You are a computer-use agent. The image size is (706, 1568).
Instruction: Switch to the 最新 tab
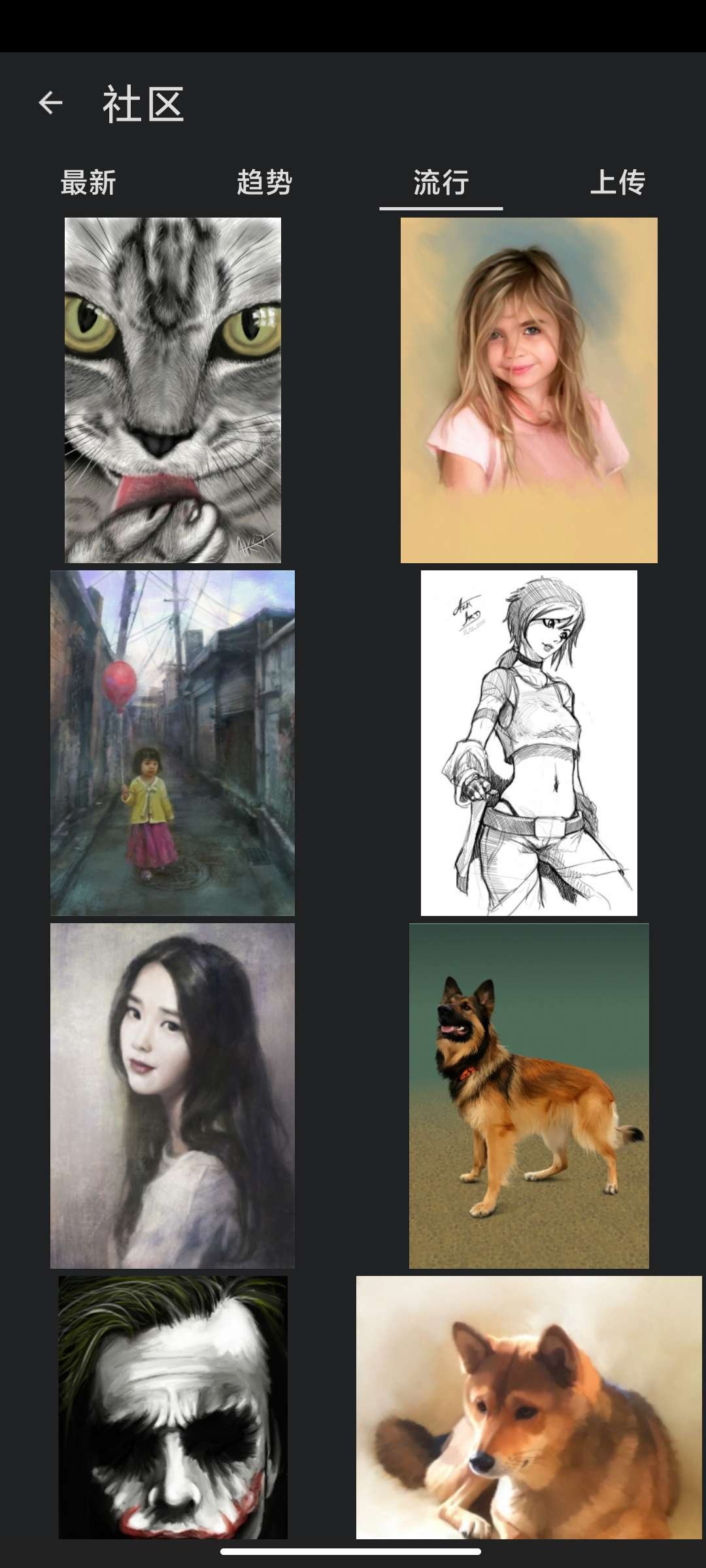click(88, 182)
